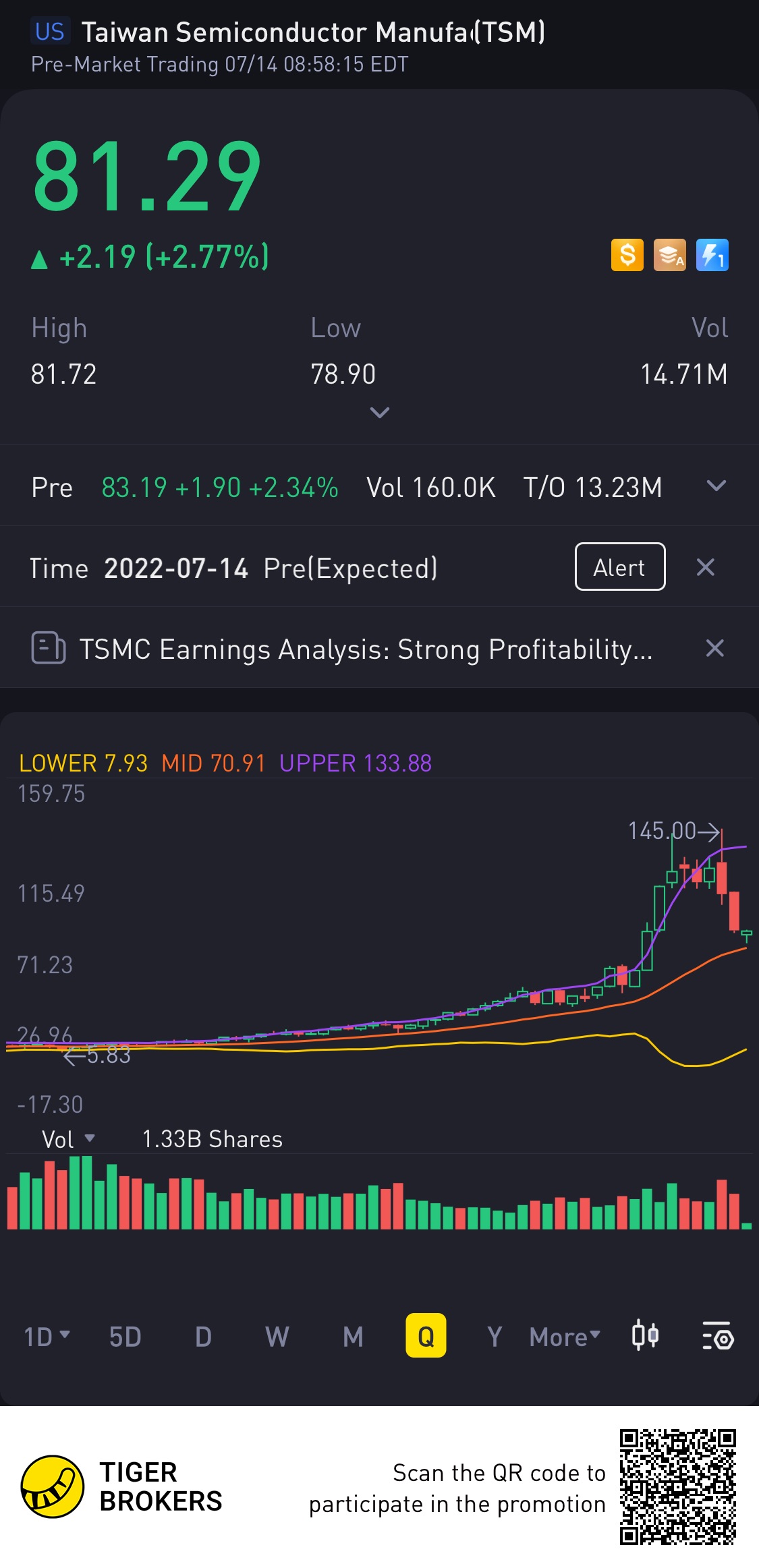Select the Q quarterly chart tab
Viewport: 759px width, 1568px height.
click(x=426, y=1336)
